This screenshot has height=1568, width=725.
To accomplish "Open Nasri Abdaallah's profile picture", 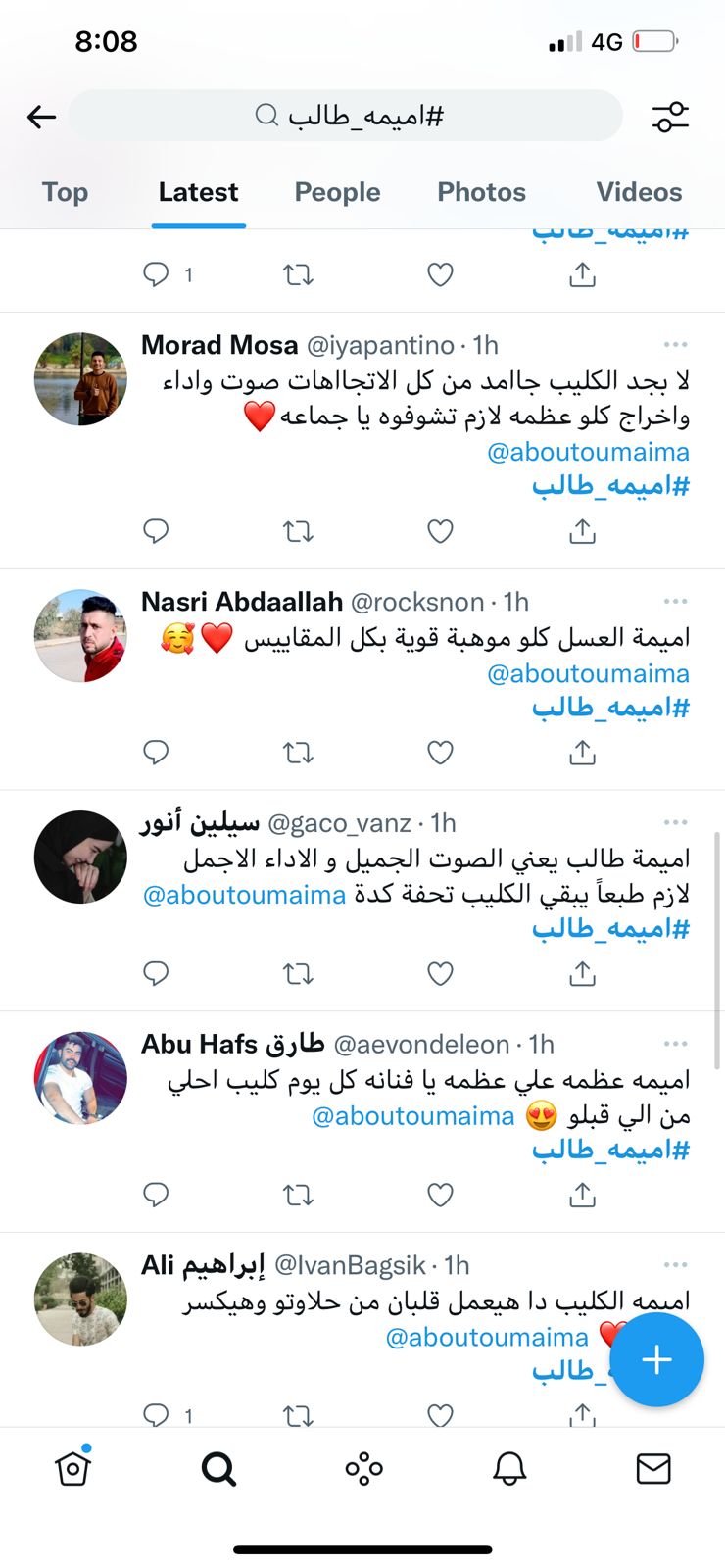I will (80, 635).
